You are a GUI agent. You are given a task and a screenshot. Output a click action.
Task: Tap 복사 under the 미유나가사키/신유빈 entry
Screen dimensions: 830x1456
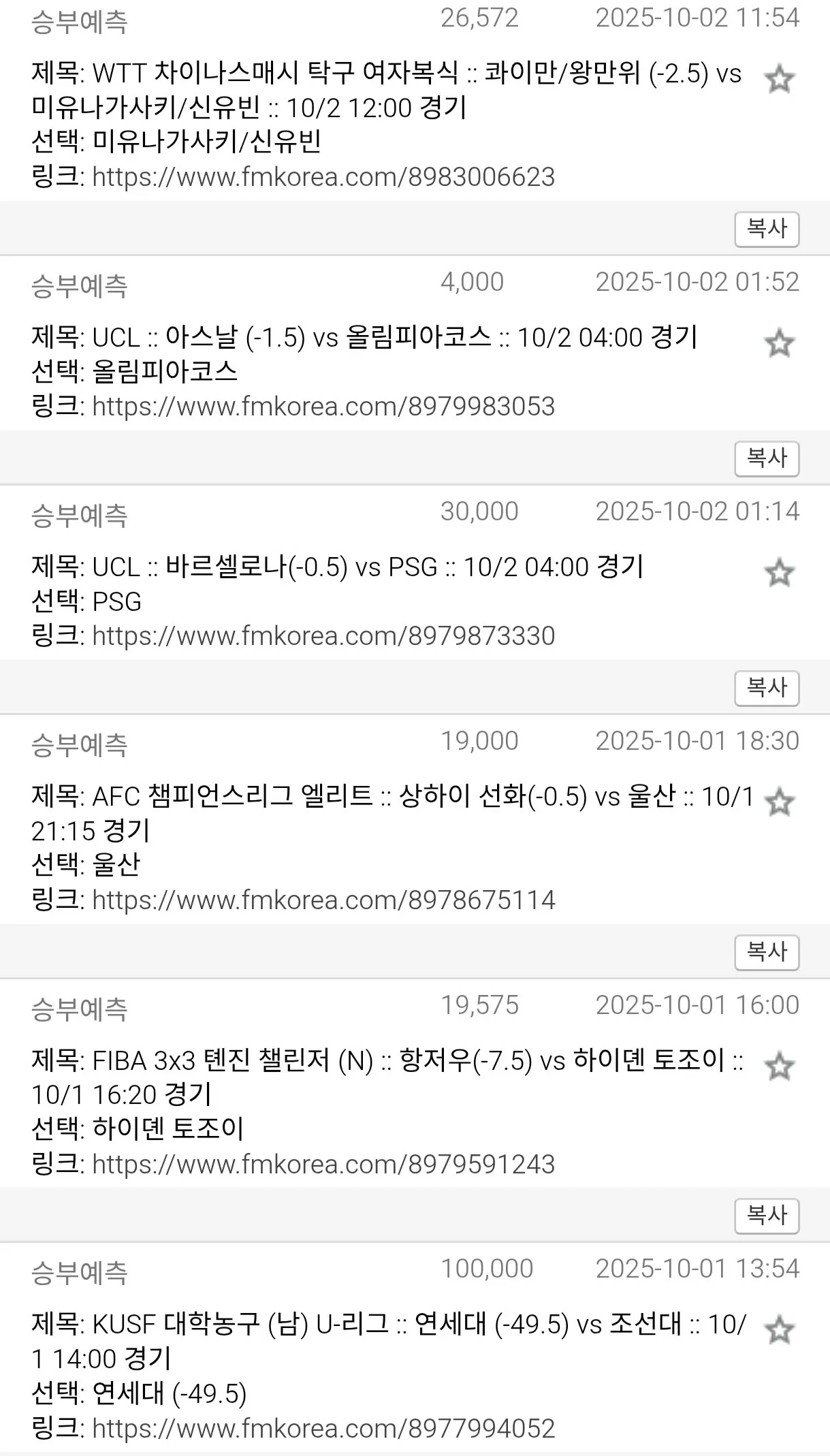click(x=767, y=229)
